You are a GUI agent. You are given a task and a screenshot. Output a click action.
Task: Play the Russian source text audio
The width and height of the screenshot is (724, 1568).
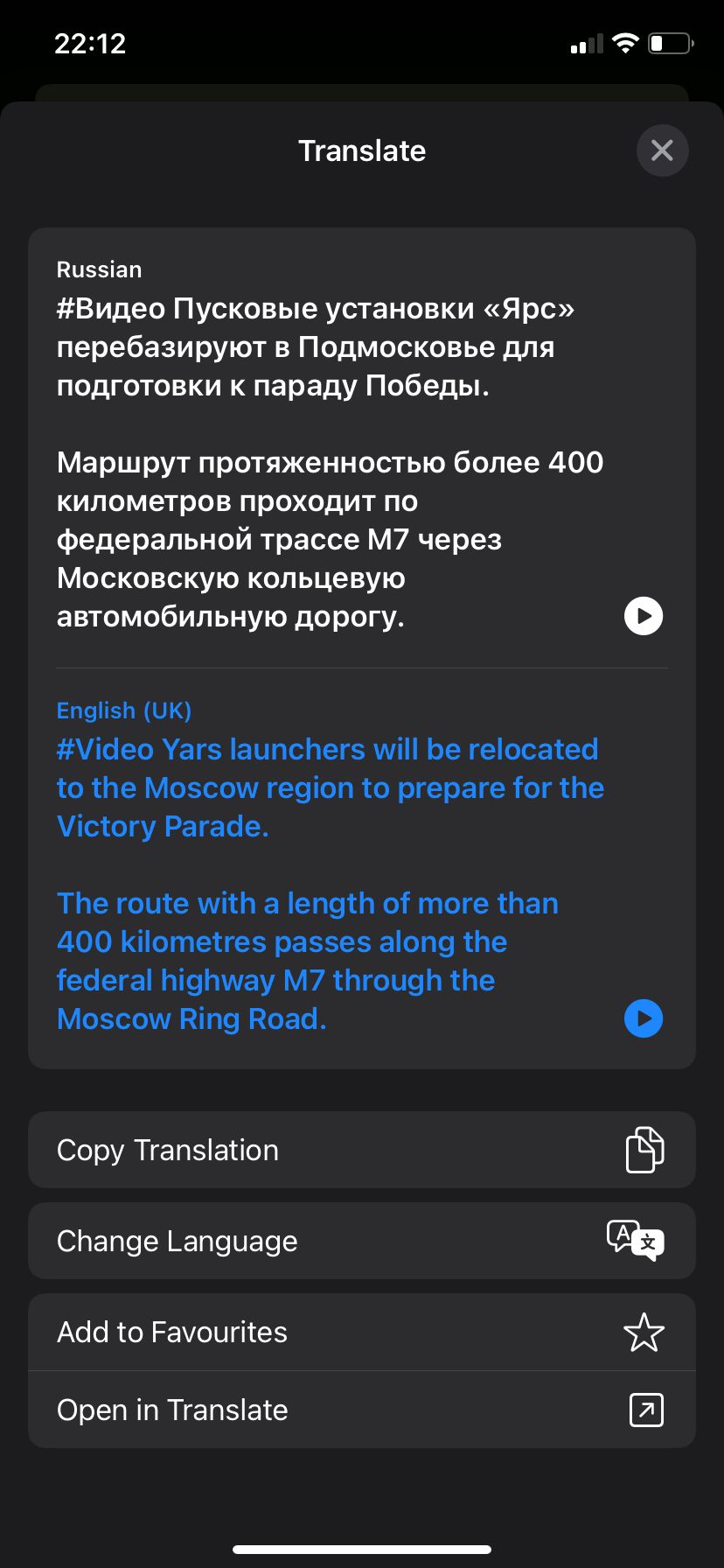pyautogui.click(x=644, y=616)
